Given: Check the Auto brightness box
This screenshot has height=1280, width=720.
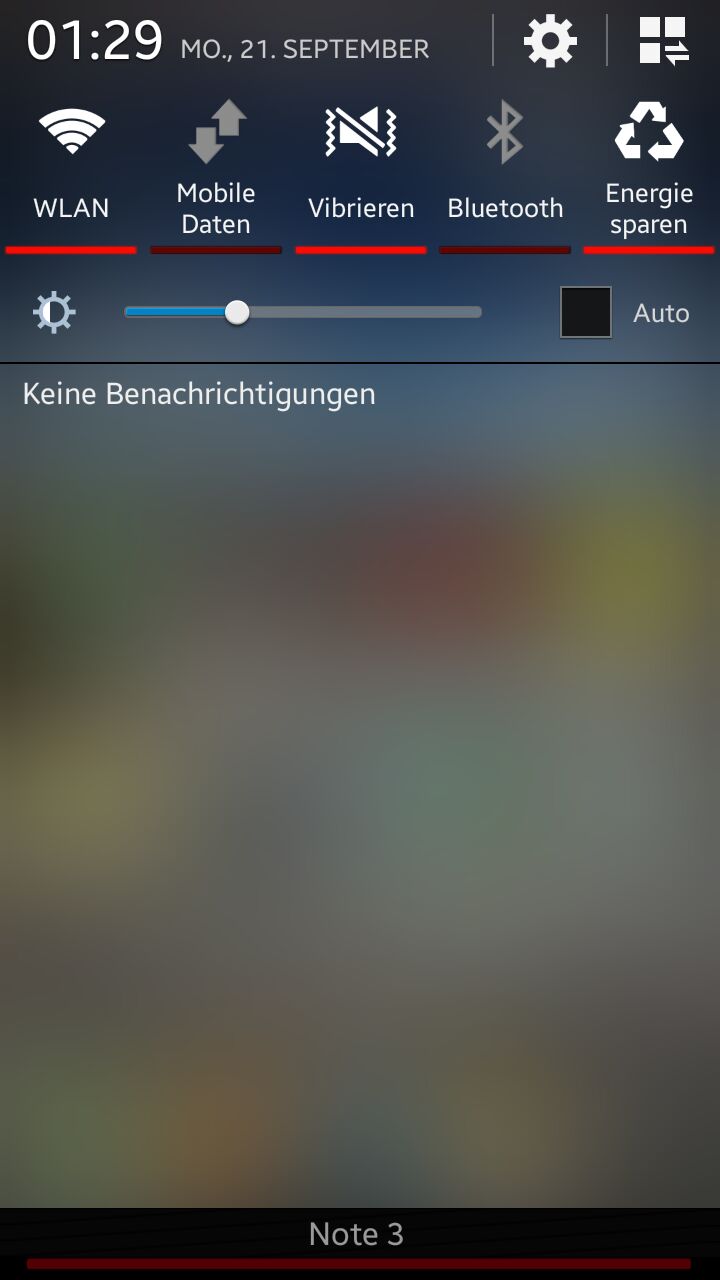Looking at the screenshot, I should (586, 312).
